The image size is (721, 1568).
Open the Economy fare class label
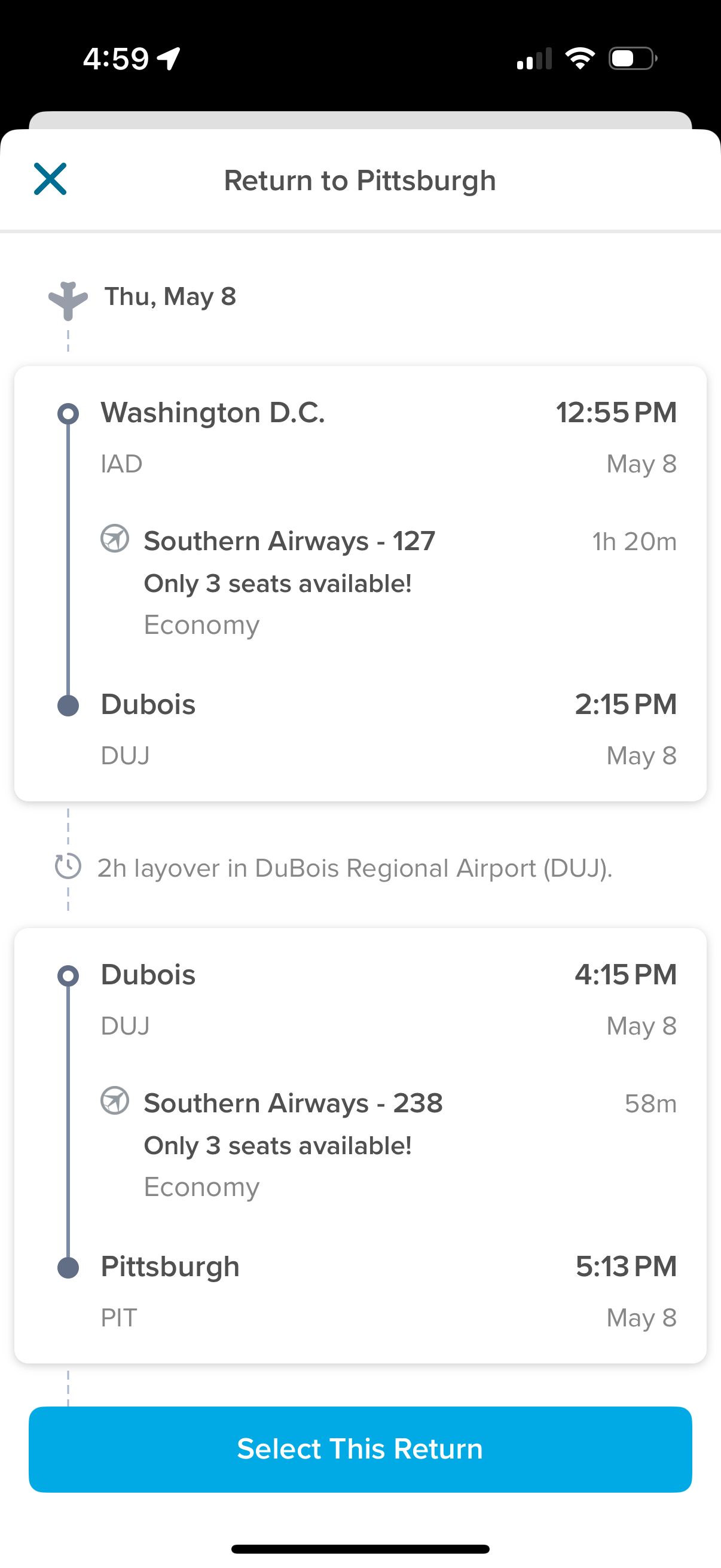[201, 624]
